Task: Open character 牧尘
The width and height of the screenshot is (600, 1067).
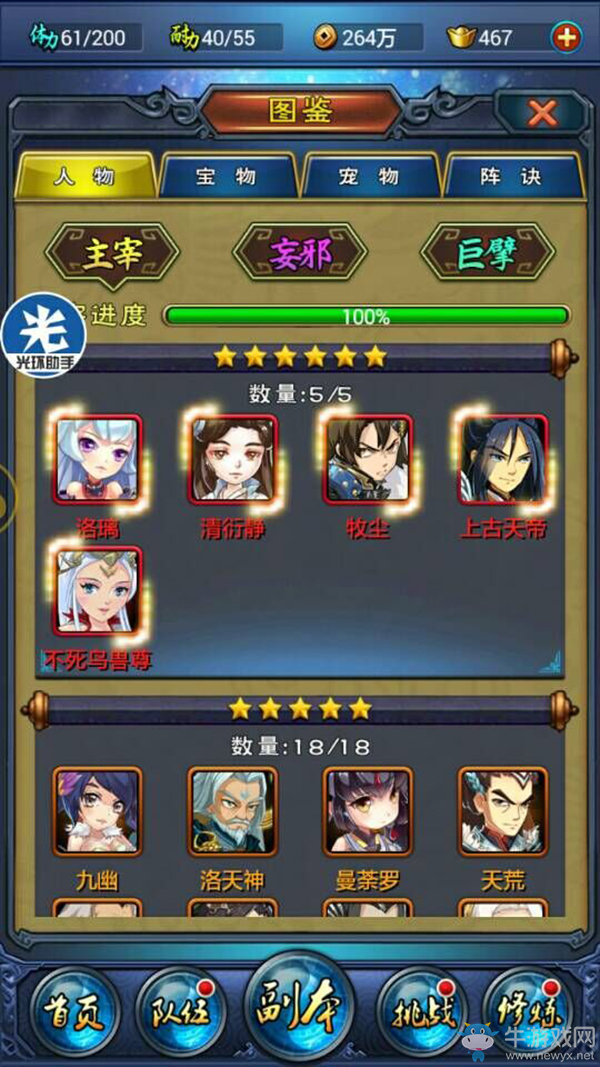Action: pyautogui.click(x=368, y=460)
